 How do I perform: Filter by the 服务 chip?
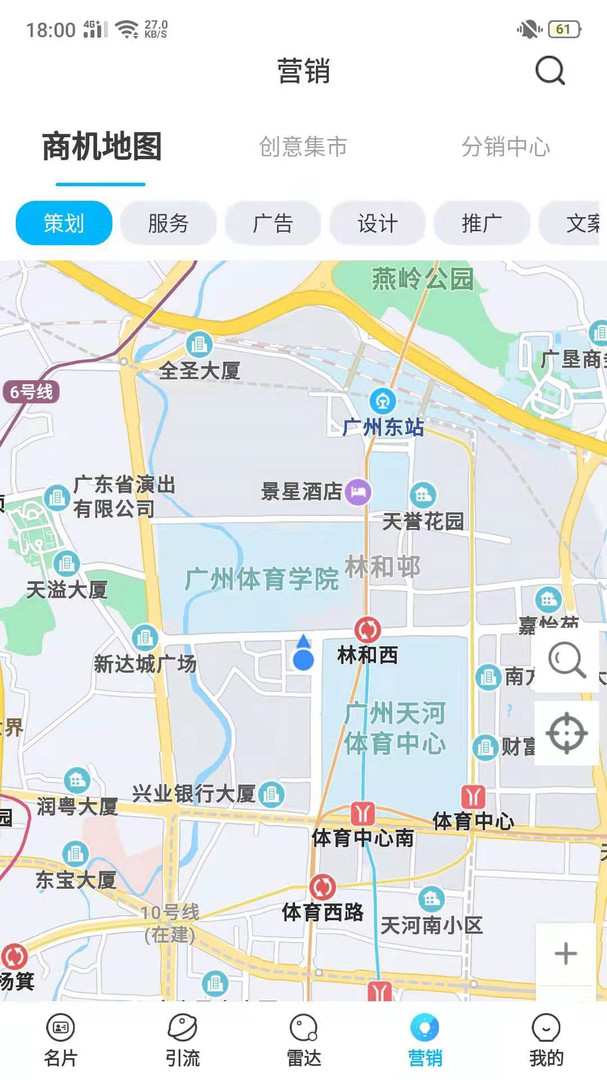[168, 223]
